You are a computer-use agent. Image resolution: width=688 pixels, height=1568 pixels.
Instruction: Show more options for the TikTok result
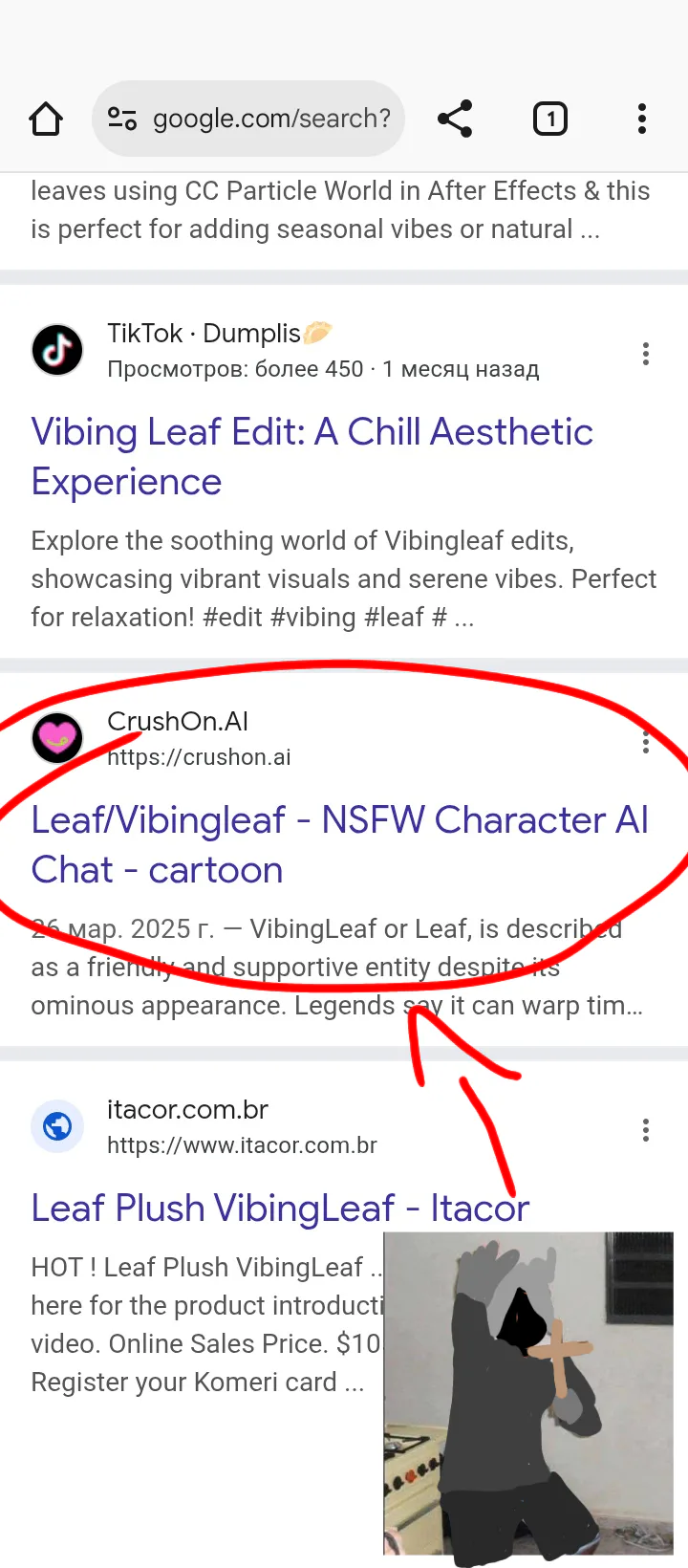[646, 354]
